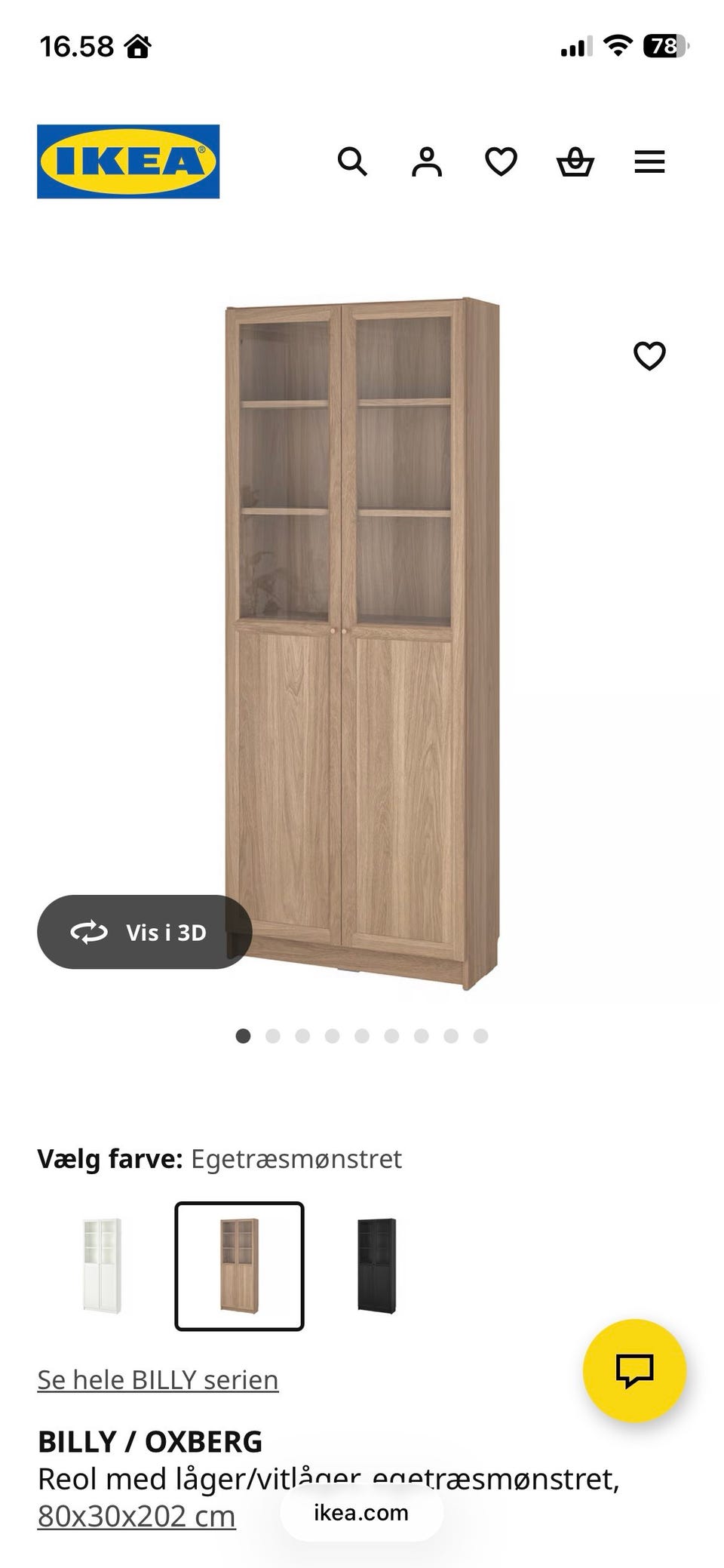
Task: Open the yellow chat button
Action: click(634, 1370)
